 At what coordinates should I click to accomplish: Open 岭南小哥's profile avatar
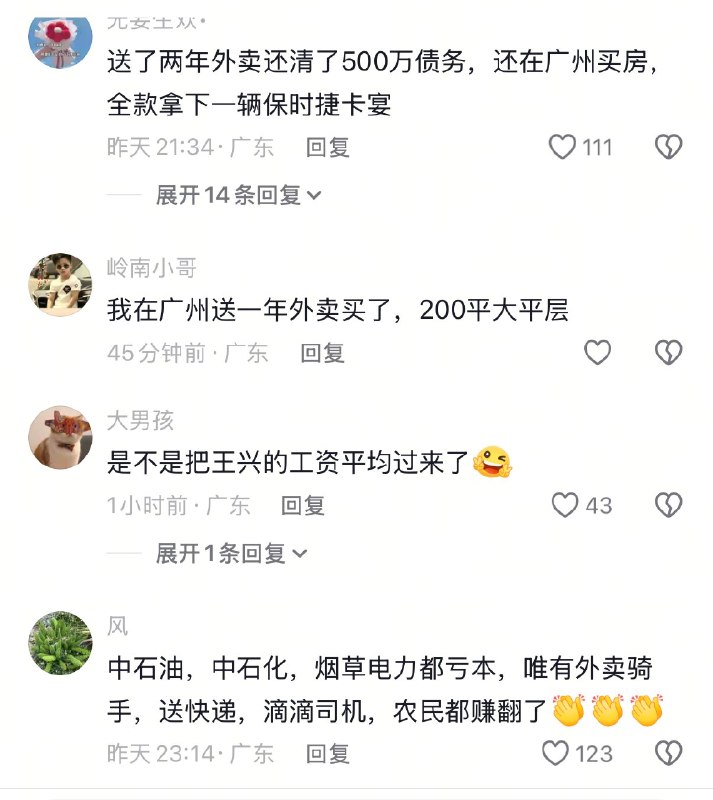pos(60,283)
